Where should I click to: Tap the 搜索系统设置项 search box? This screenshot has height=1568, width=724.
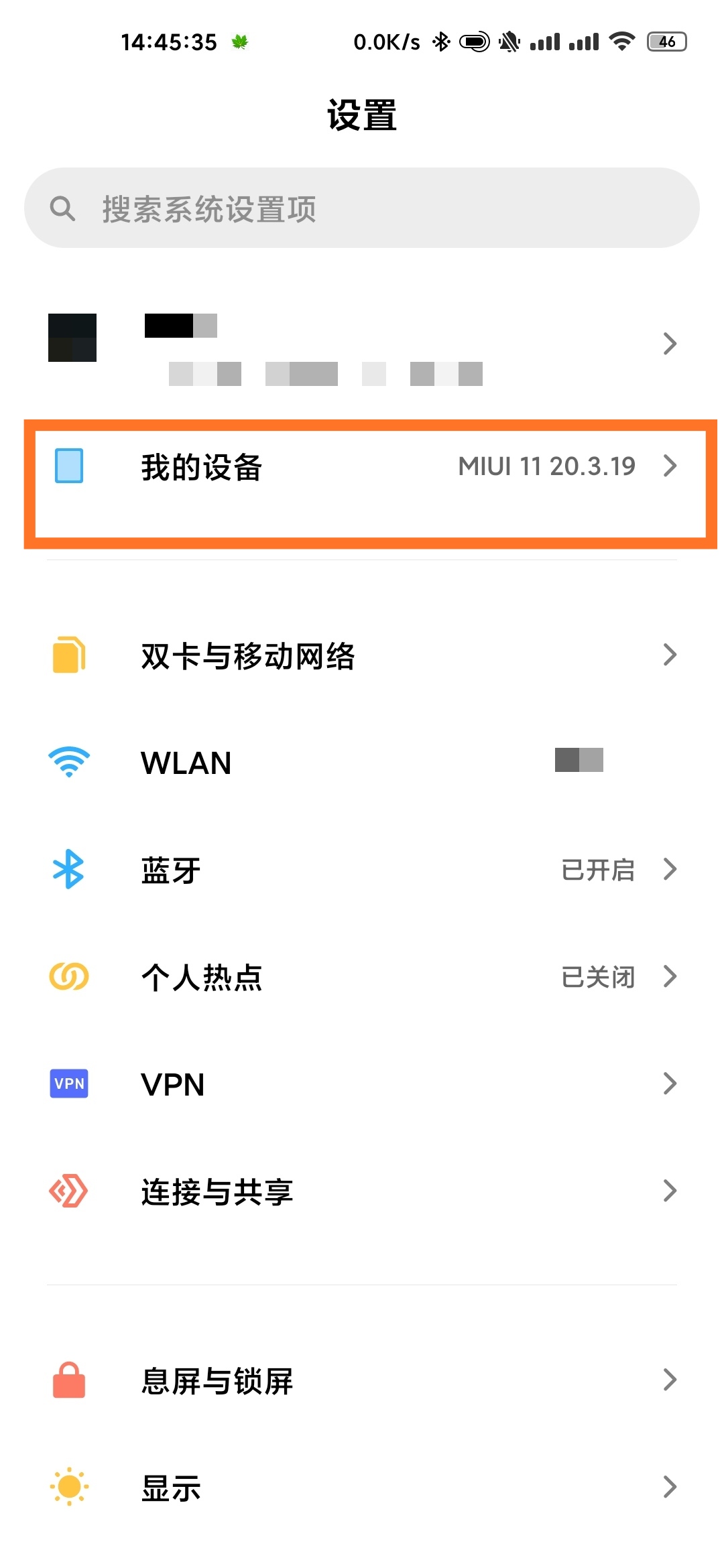362,208
